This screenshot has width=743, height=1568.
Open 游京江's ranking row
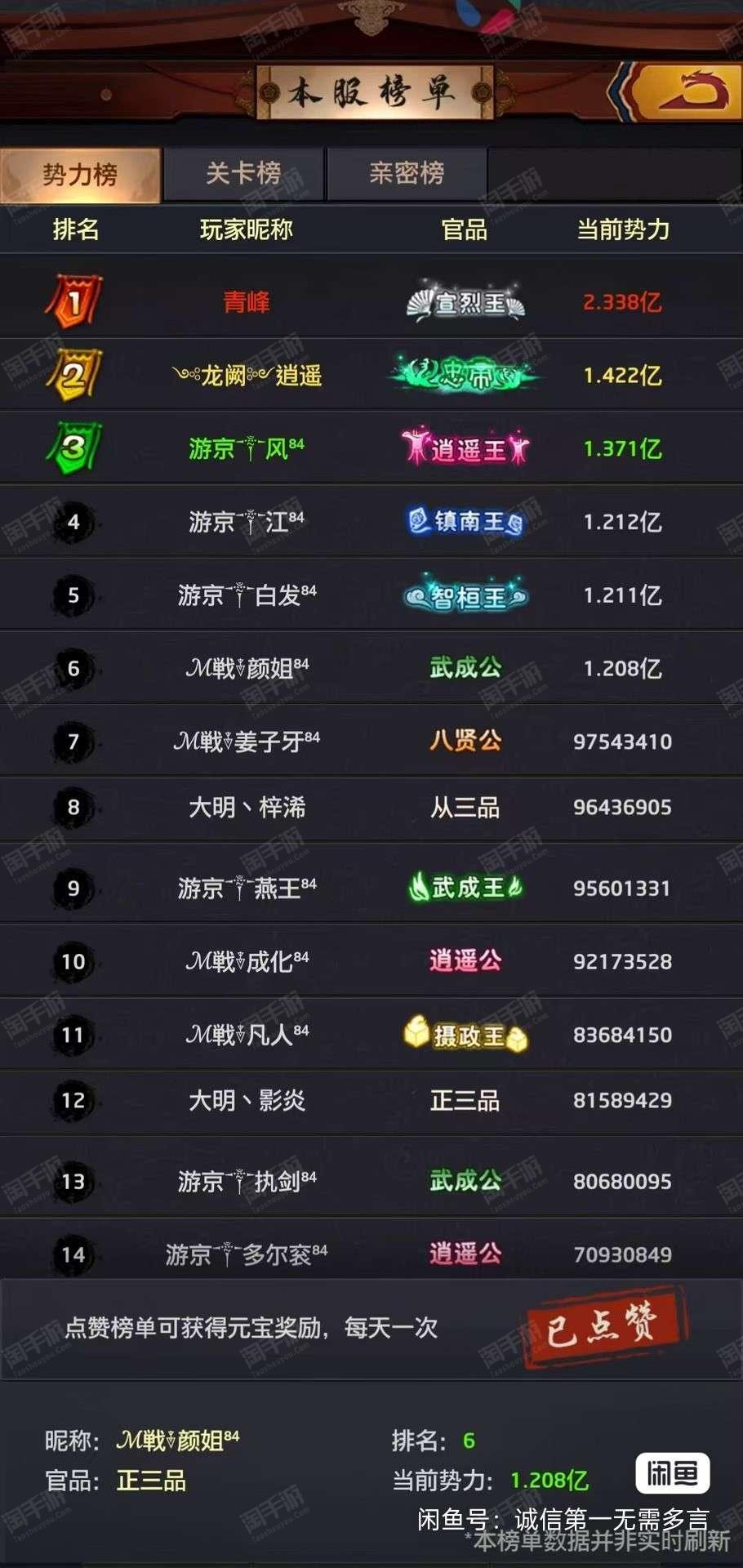tap(371, 522)
